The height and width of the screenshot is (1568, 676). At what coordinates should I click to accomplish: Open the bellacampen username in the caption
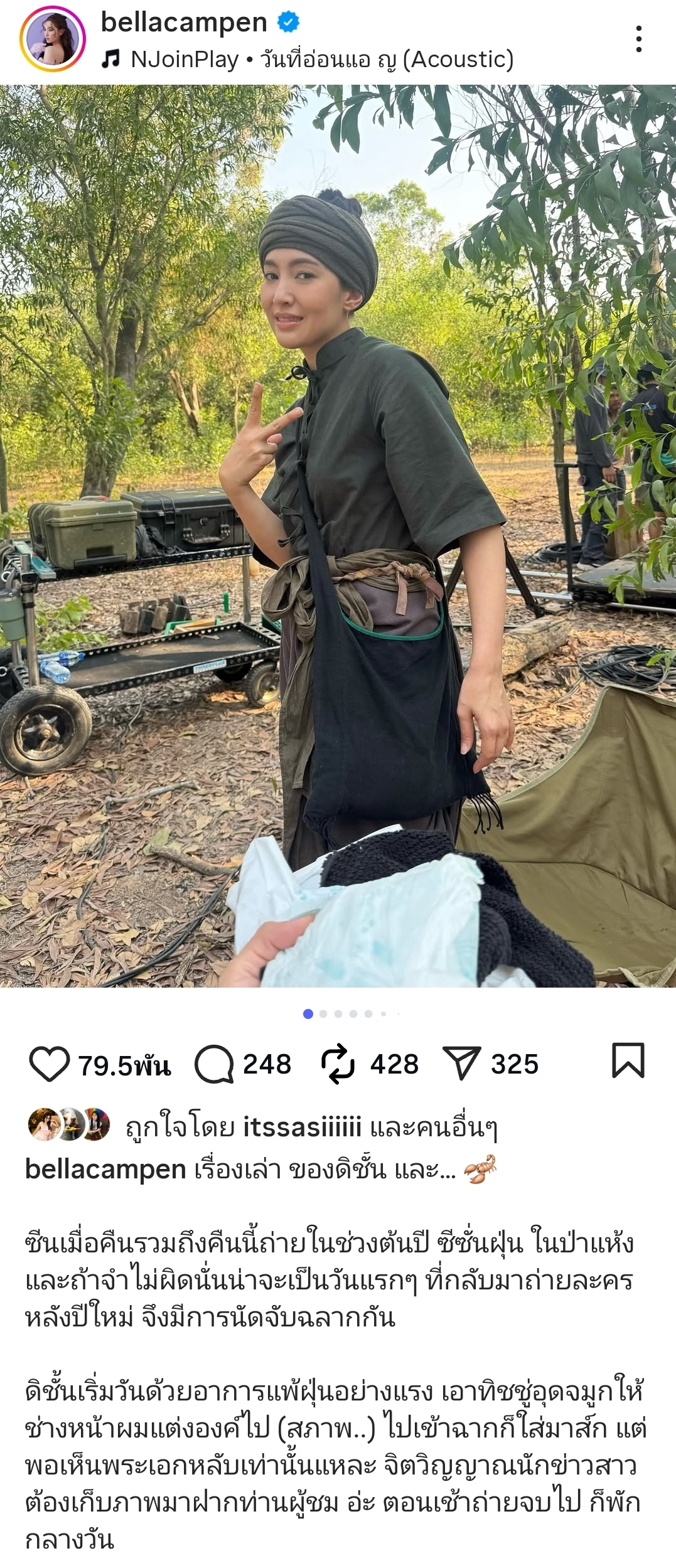[105, 1169]
